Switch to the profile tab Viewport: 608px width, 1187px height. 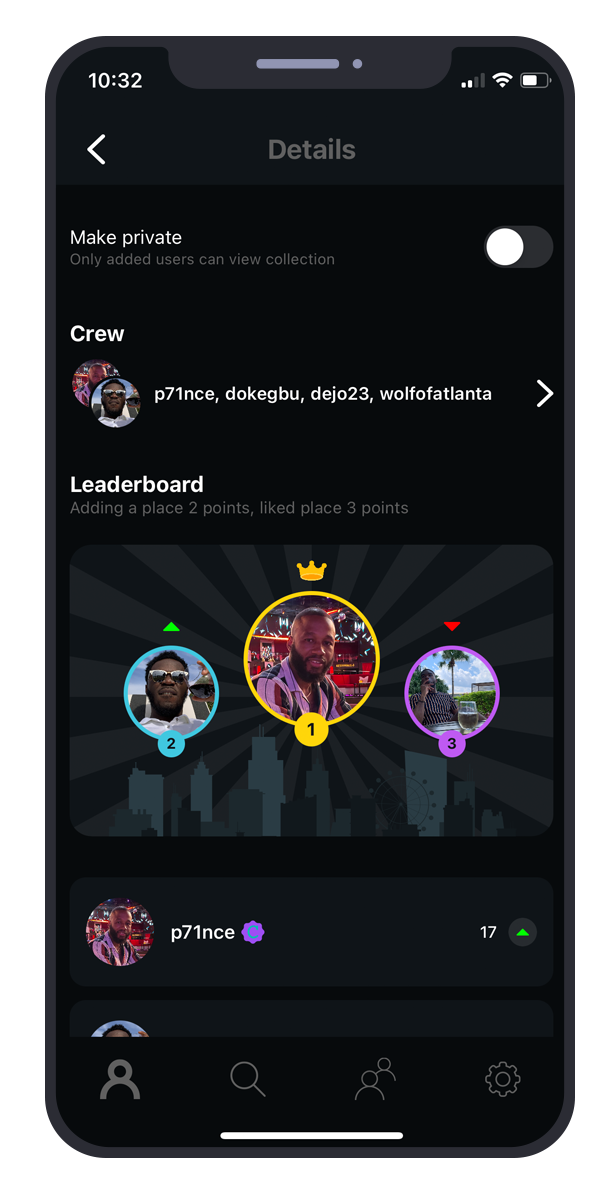click(120, 1079)
